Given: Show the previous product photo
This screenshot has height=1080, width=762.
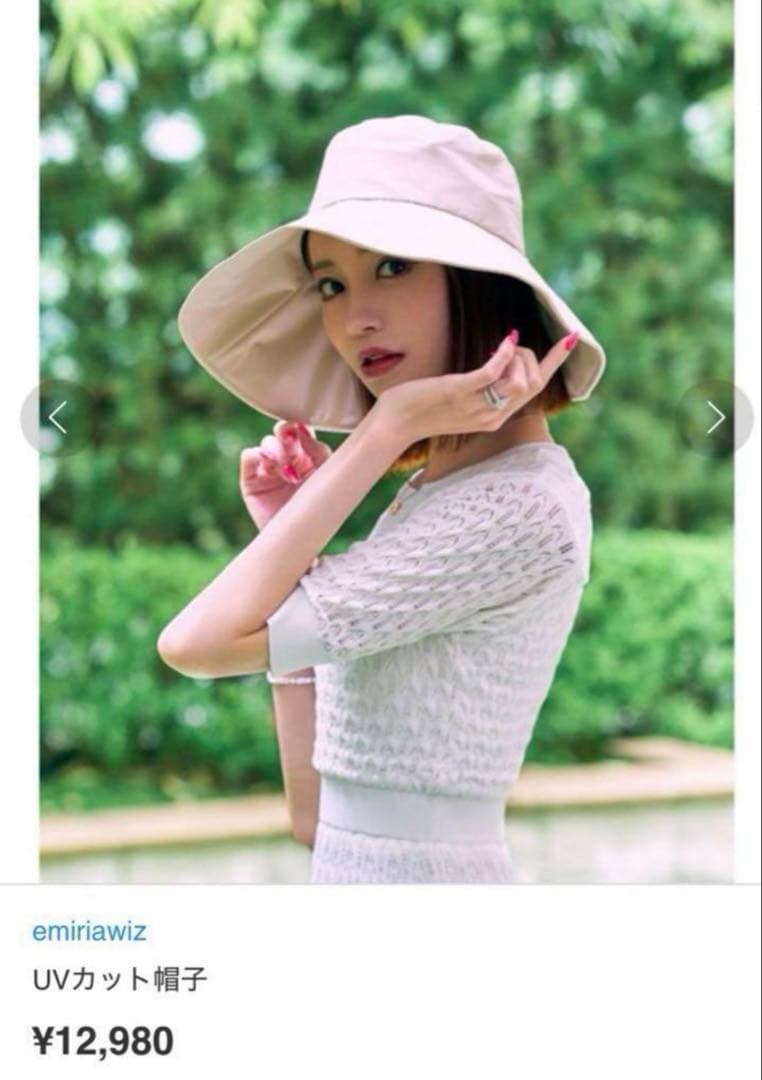Looking at the screenshot, I should point(57,417).
